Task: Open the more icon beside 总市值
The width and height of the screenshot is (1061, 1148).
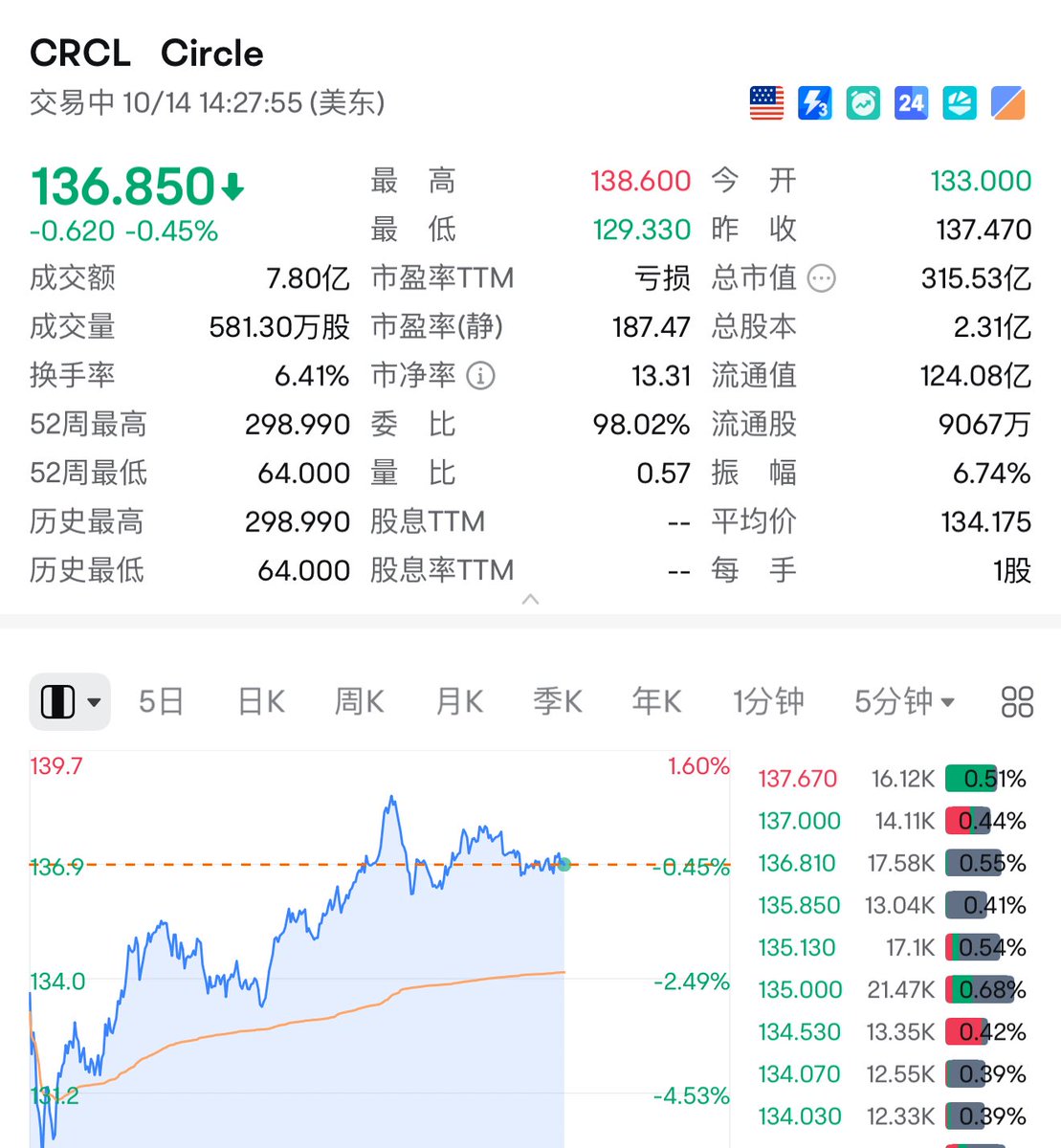Action: [x=821, y=278]
